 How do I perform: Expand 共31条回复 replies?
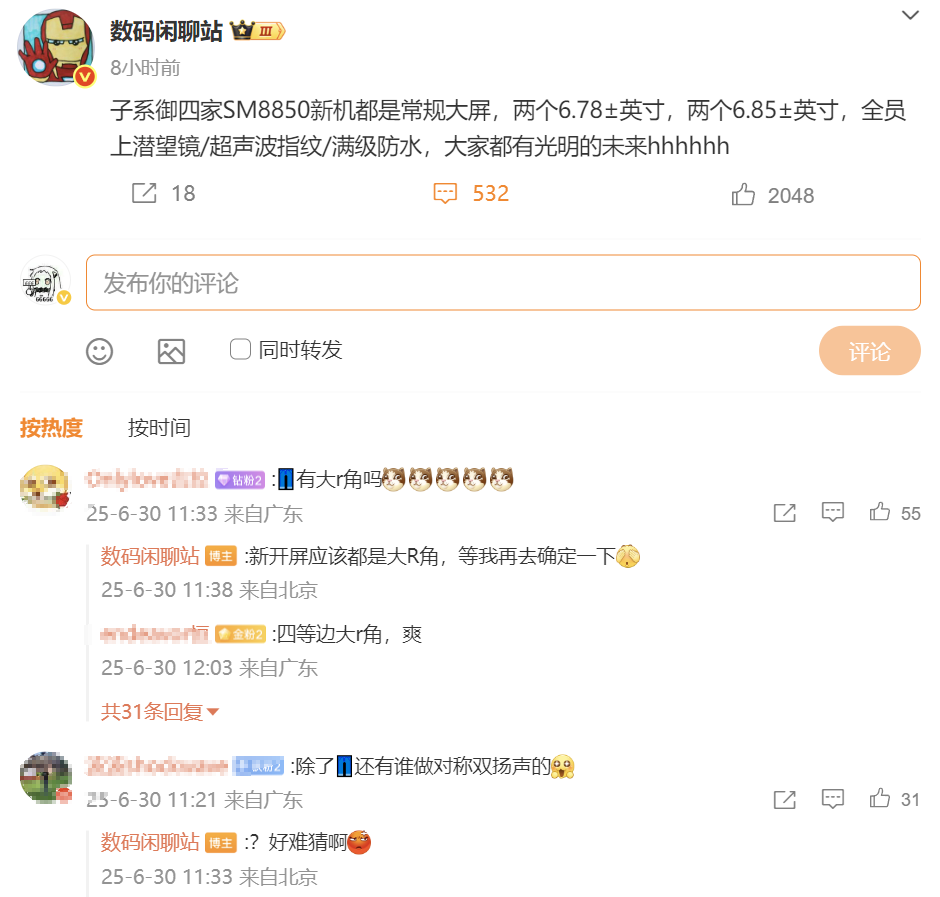160,712
